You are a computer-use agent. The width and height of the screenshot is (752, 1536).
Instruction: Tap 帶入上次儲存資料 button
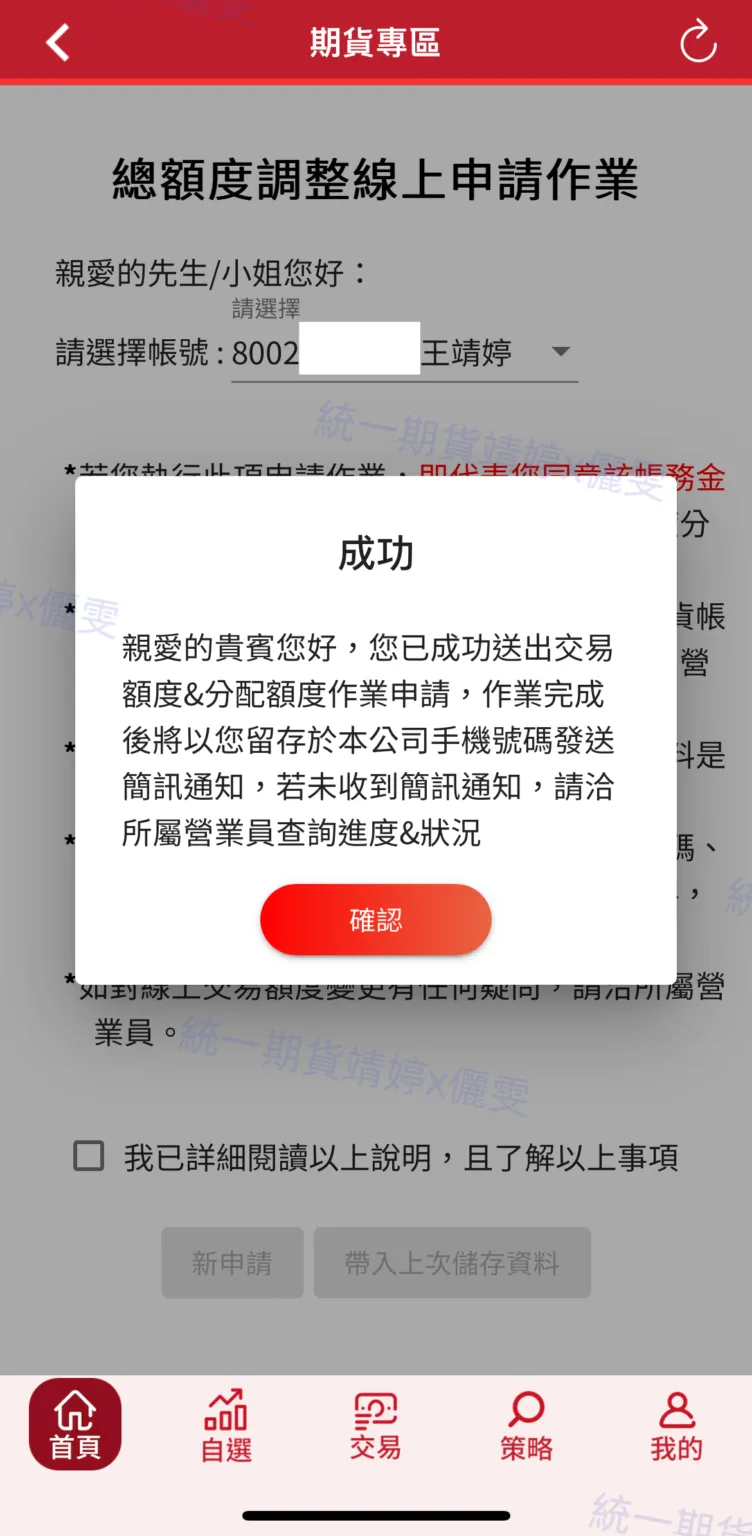[452, 1263]
